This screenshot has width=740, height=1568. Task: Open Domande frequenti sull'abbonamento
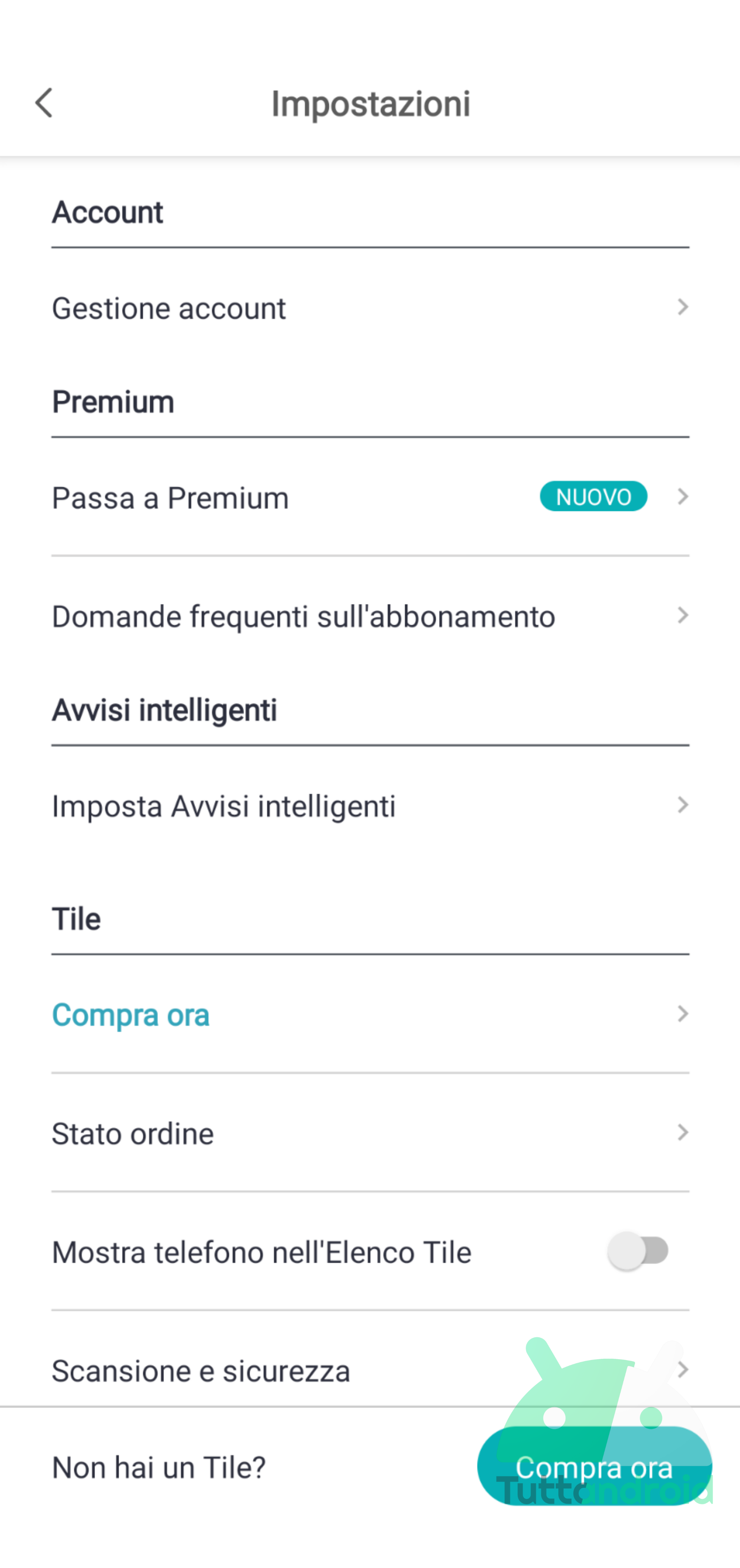pyautogui.click(x=370, y=616)
